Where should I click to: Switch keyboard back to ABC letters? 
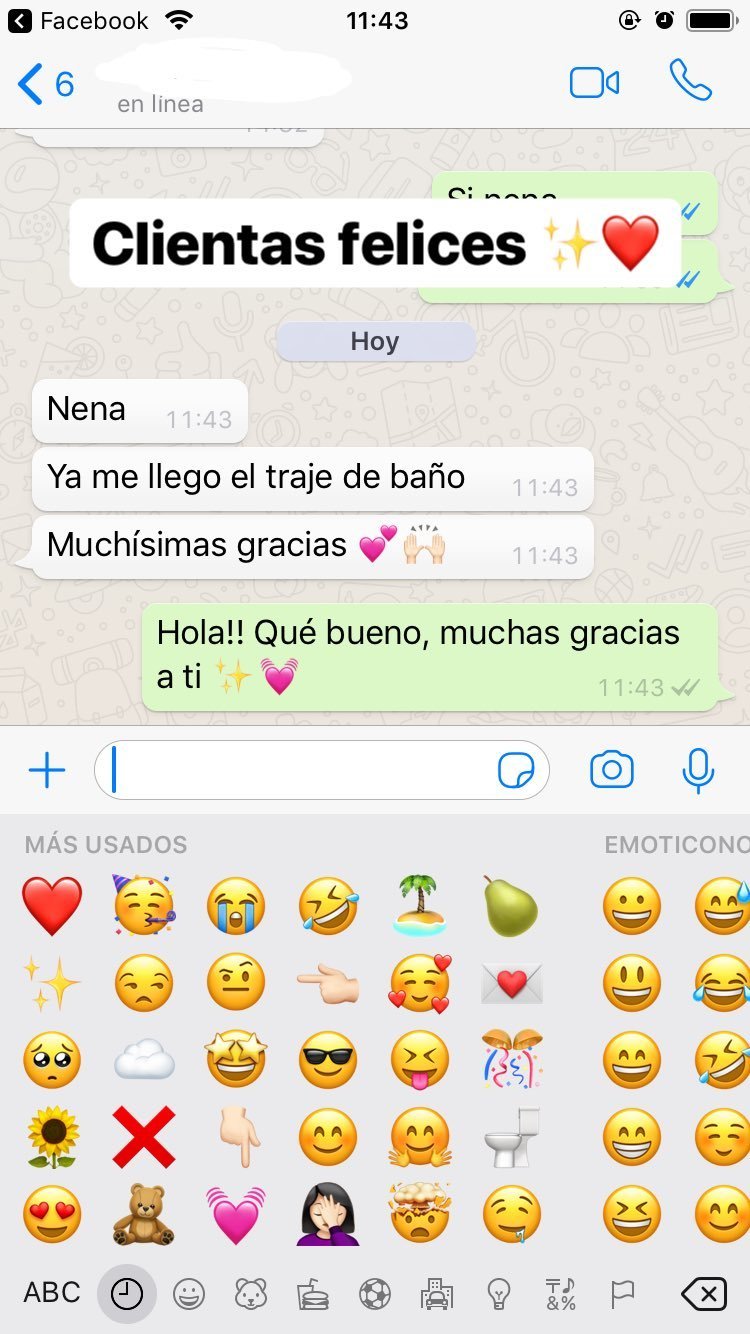coord(52,1293)
